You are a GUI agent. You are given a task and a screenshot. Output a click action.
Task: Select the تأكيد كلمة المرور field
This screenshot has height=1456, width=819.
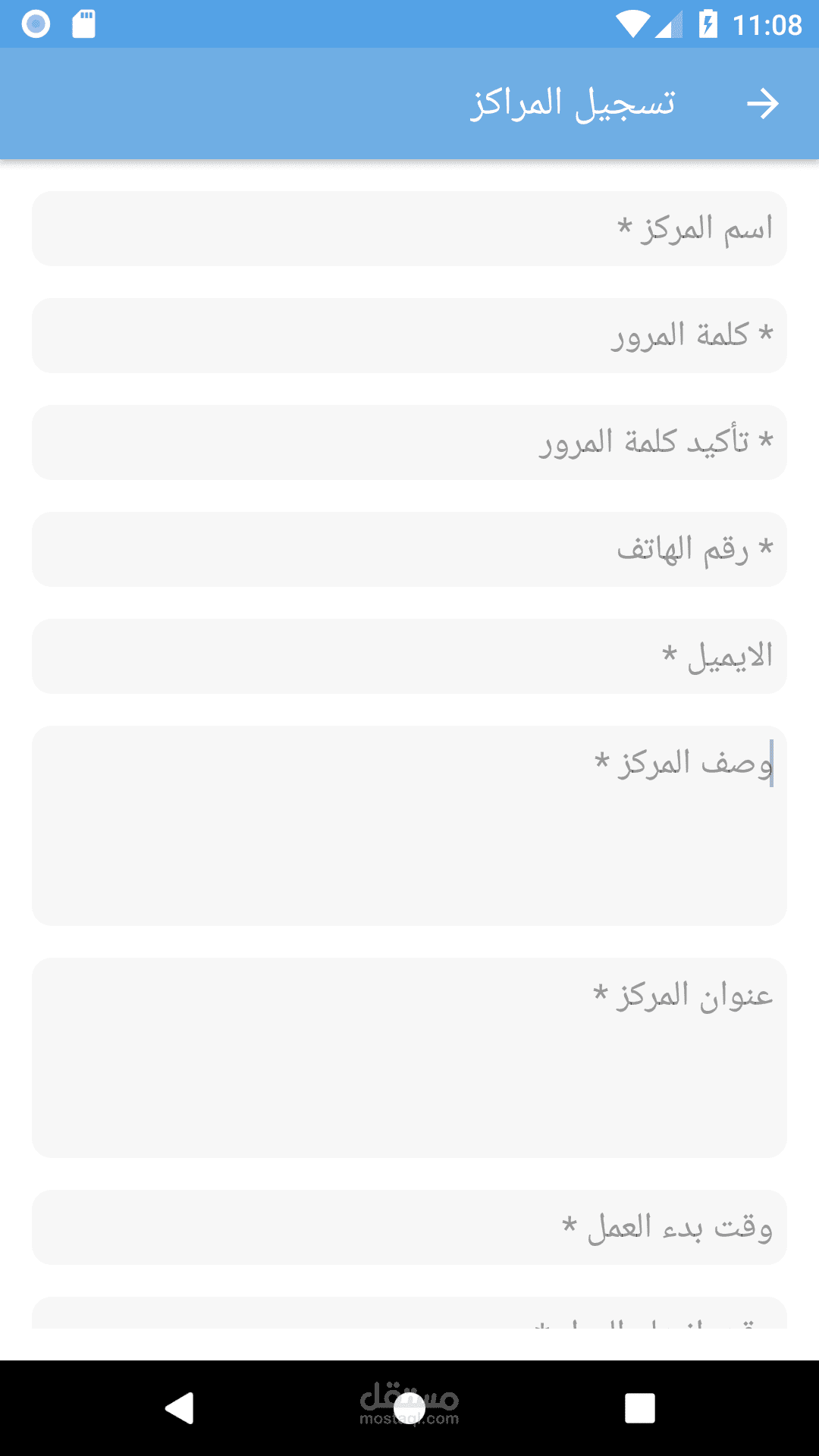click(409, 442)
